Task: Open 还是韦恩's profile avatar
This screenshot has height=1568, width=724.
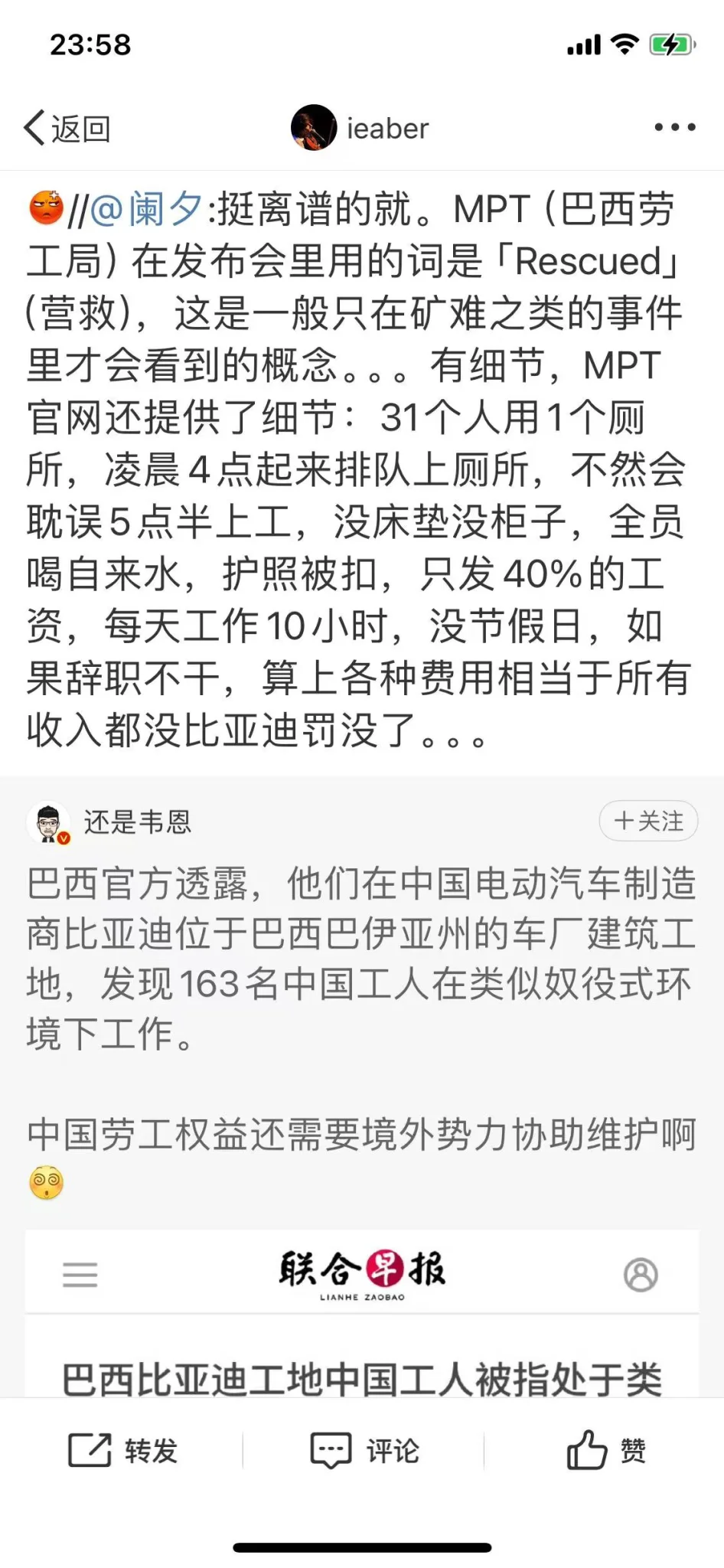Action: [48, 822]
